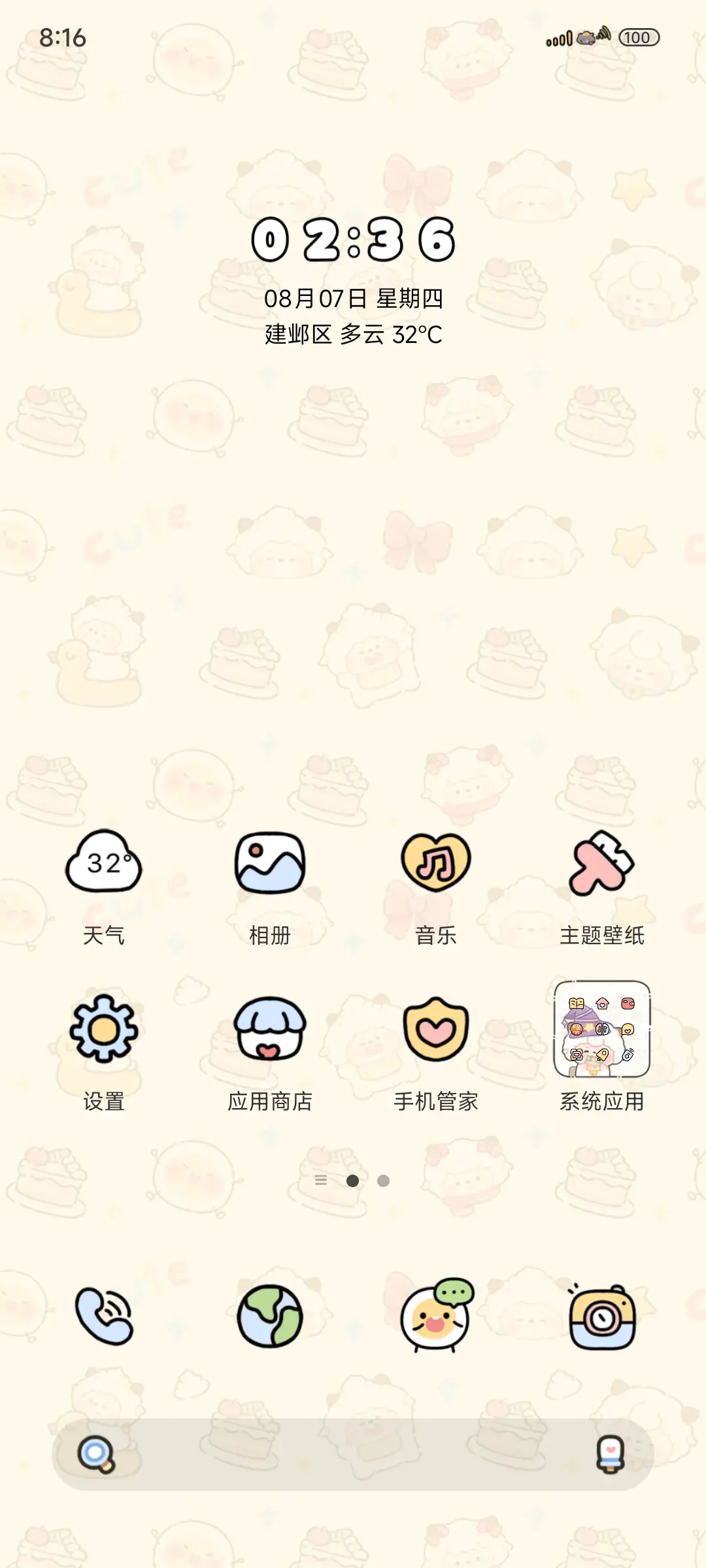Launch the browser from the dock
Screen dimensions: 706x1568
click(x=271, y=1316)
